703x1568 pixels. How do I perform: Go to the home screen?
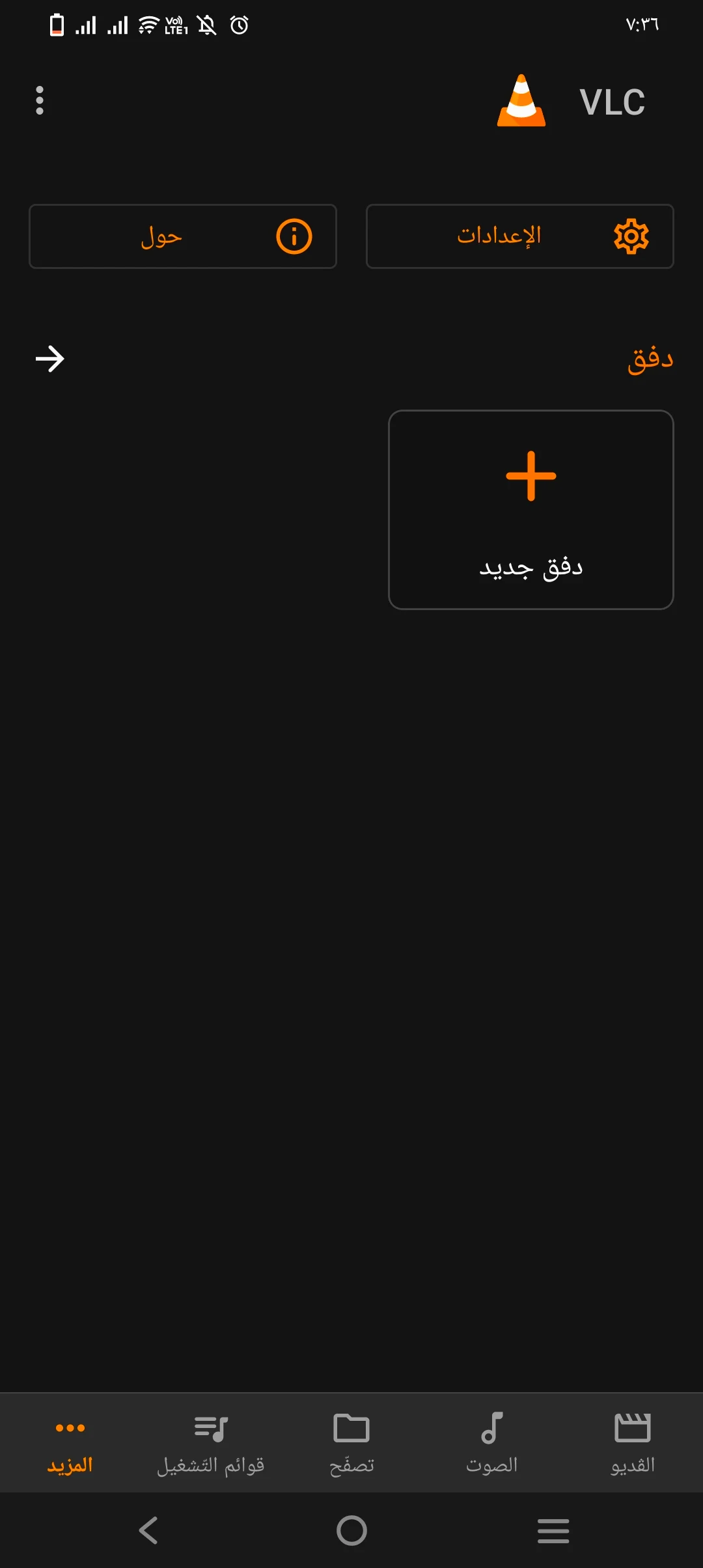pos(351,1530)
